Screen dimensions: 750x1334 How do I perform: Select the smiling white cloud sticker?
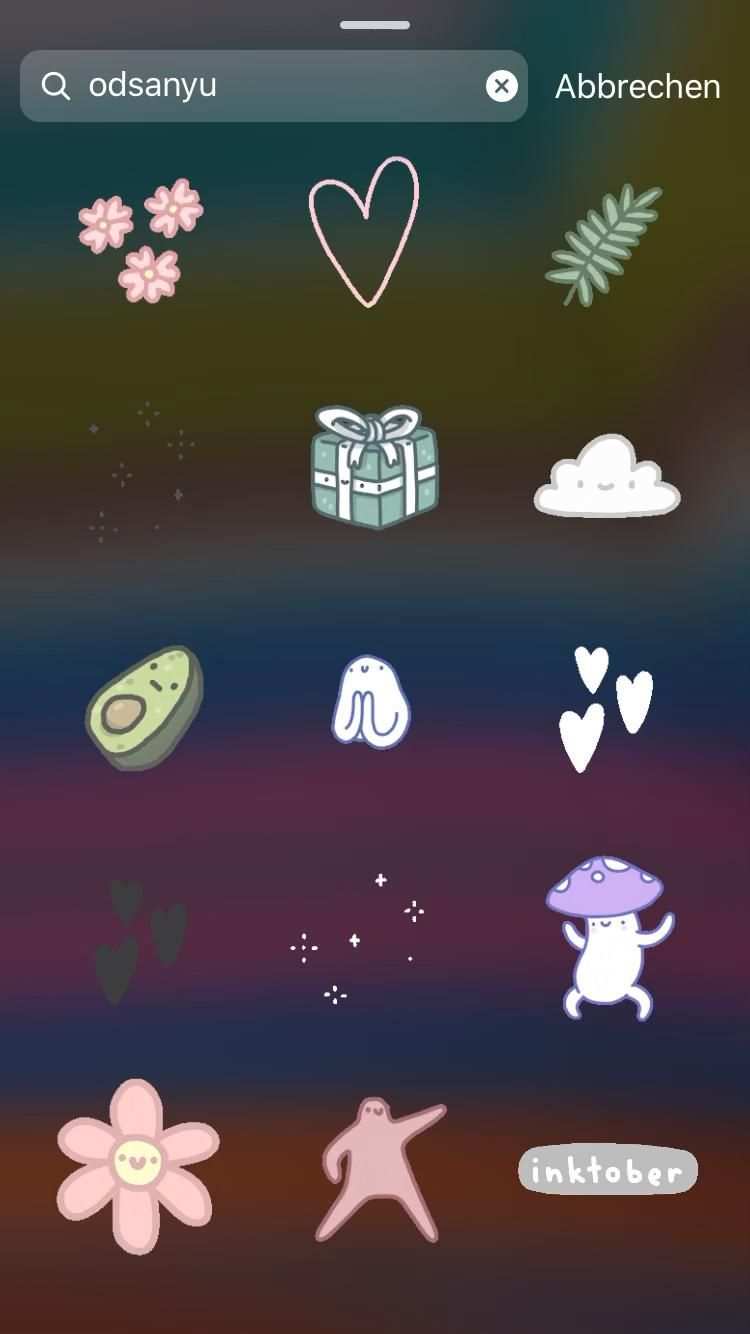coord(606,478)
